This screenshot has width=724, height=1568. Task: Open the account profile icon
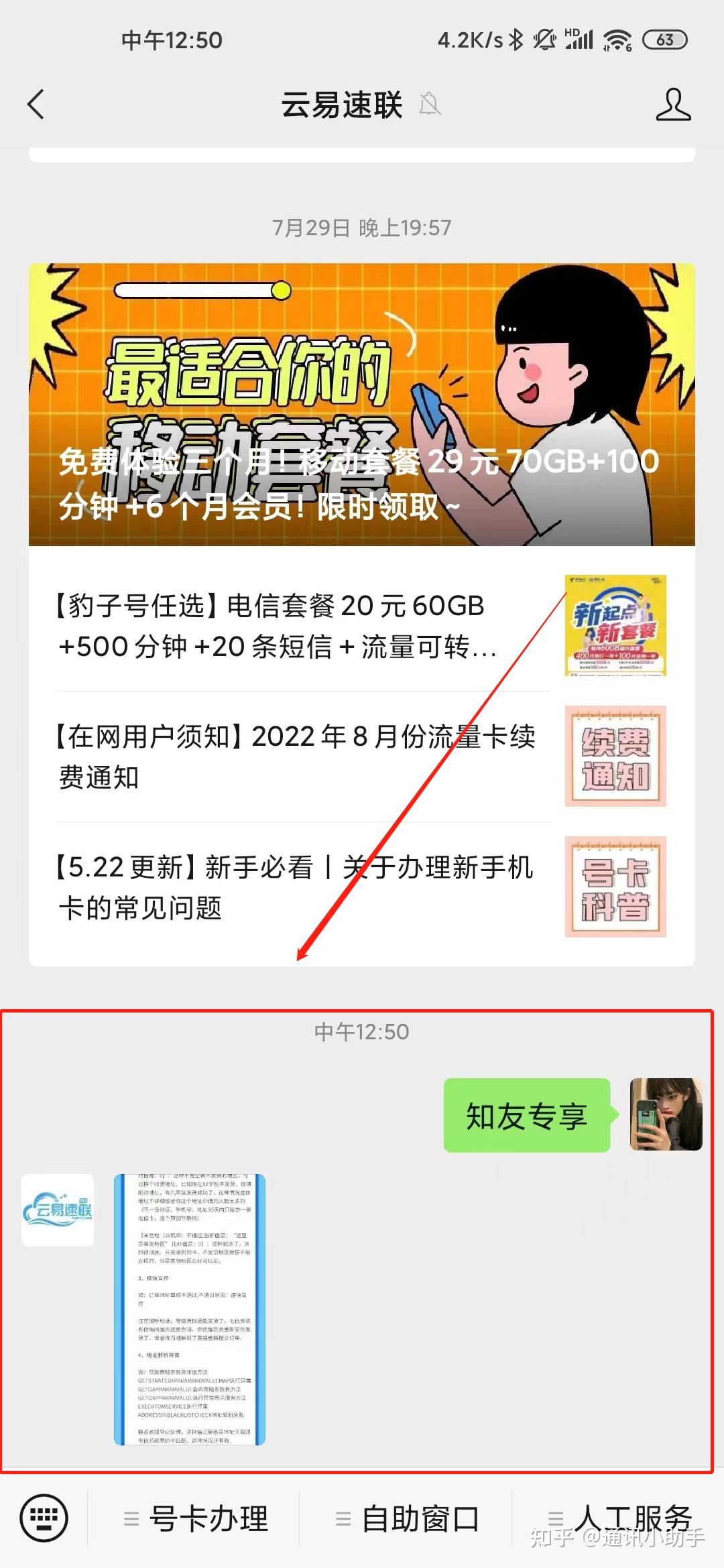coord(672,105)
